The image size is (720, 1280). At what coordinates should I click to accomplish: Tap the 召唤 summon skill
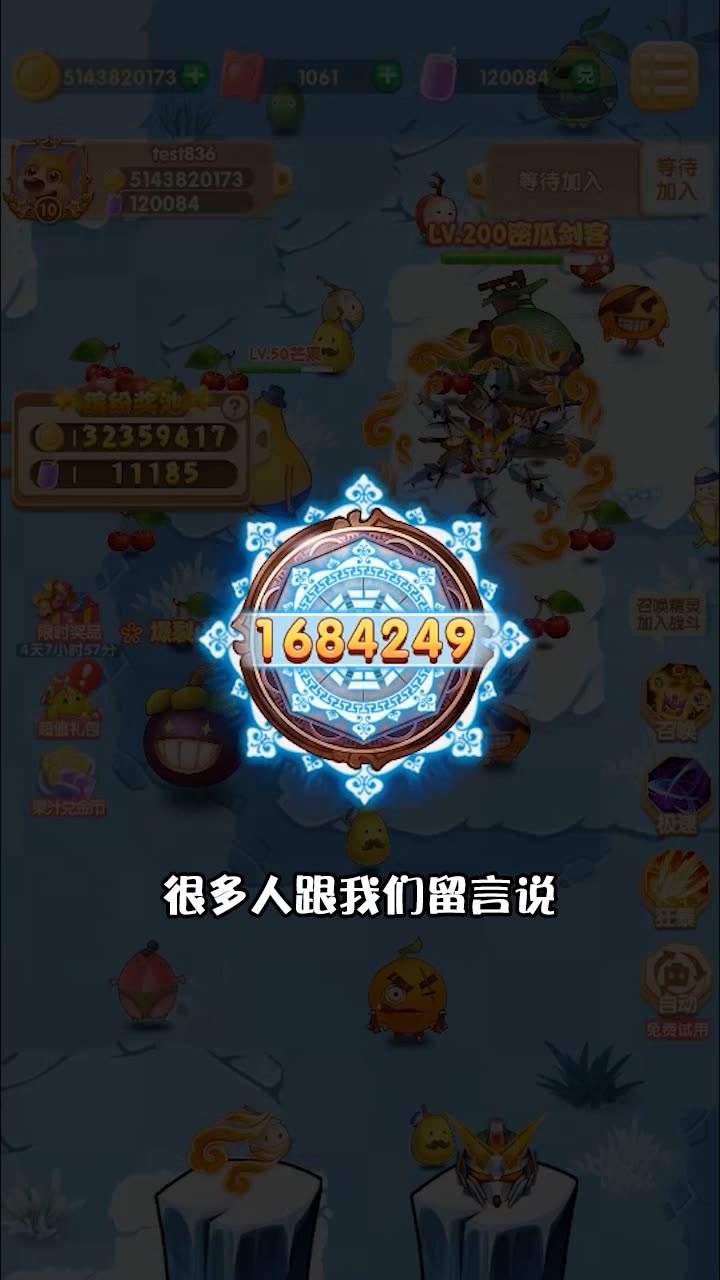[676, 698]
